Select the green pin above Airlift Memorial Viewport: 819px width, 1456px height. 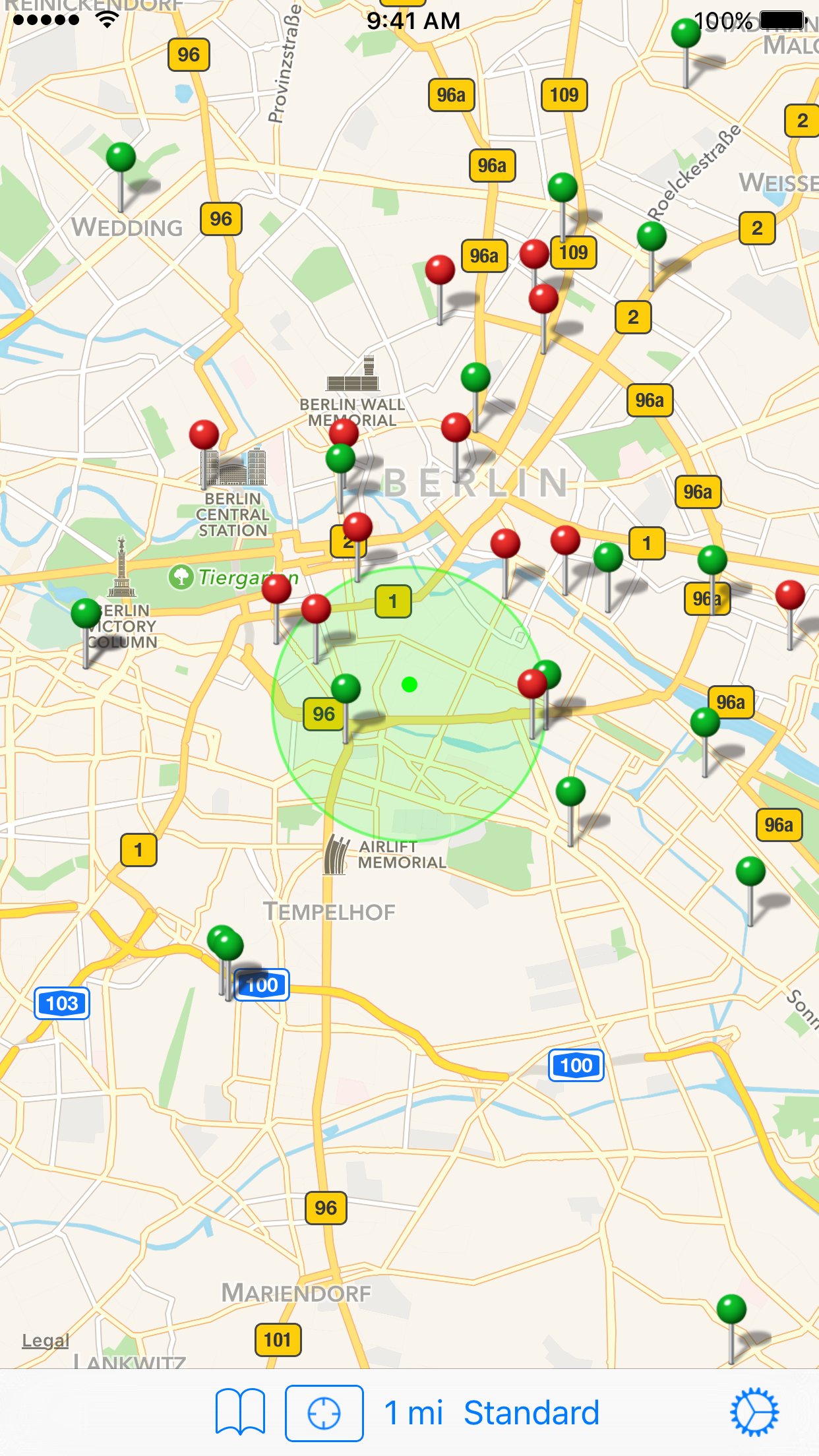coord(570,793)
